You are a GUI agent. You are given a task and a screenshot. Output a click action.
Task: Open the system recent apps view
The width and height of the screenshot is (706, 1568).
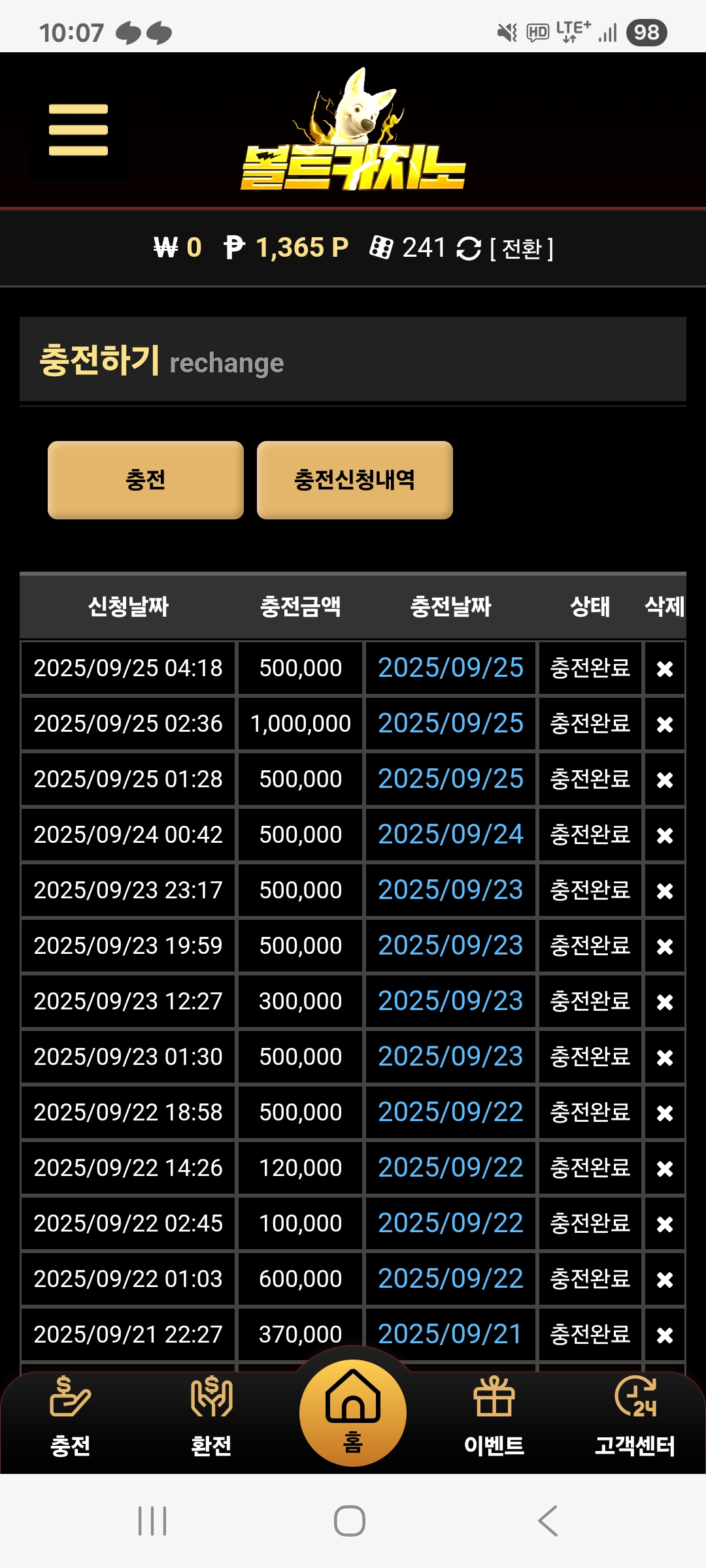tap(152, 1521)
